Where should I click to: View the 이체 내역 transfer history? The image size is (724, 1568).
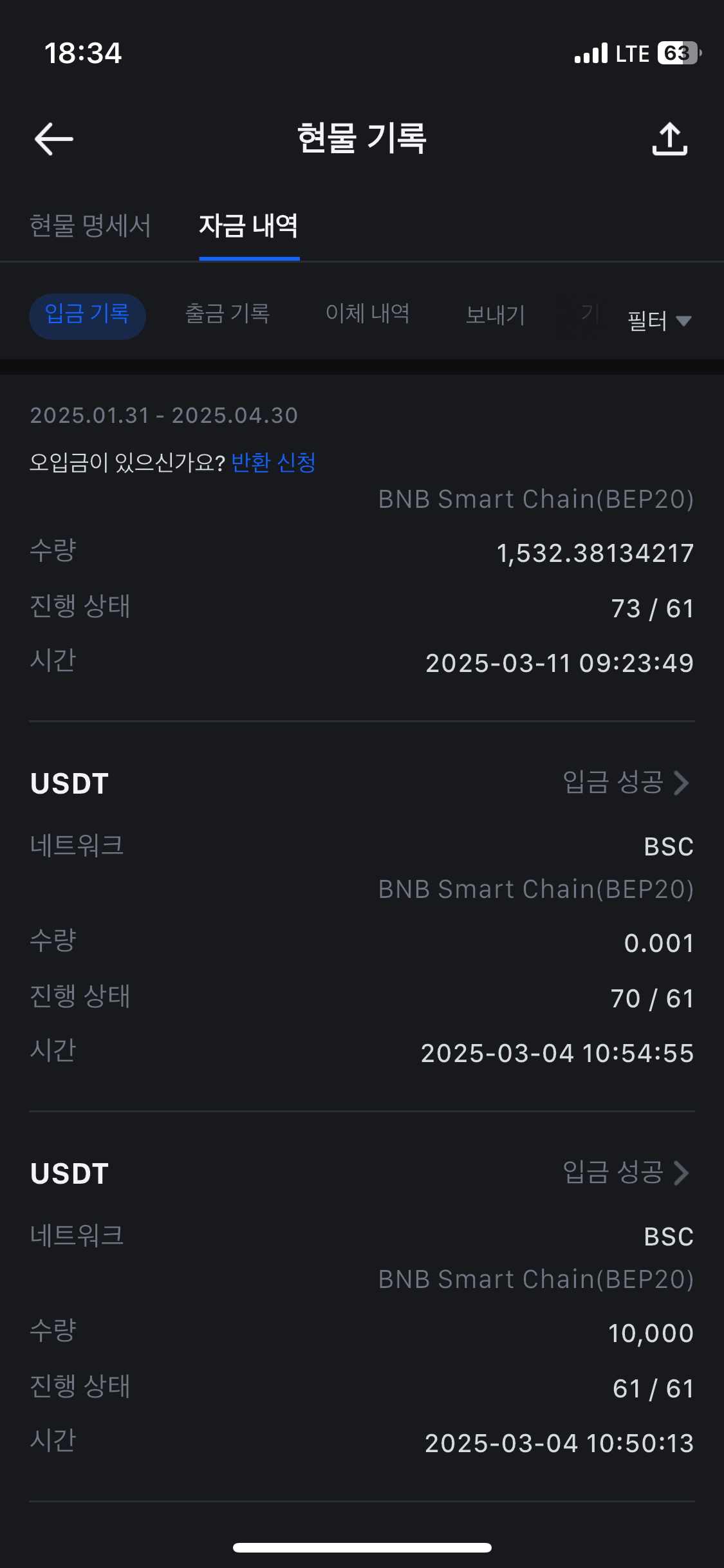(x=367, y=314)
